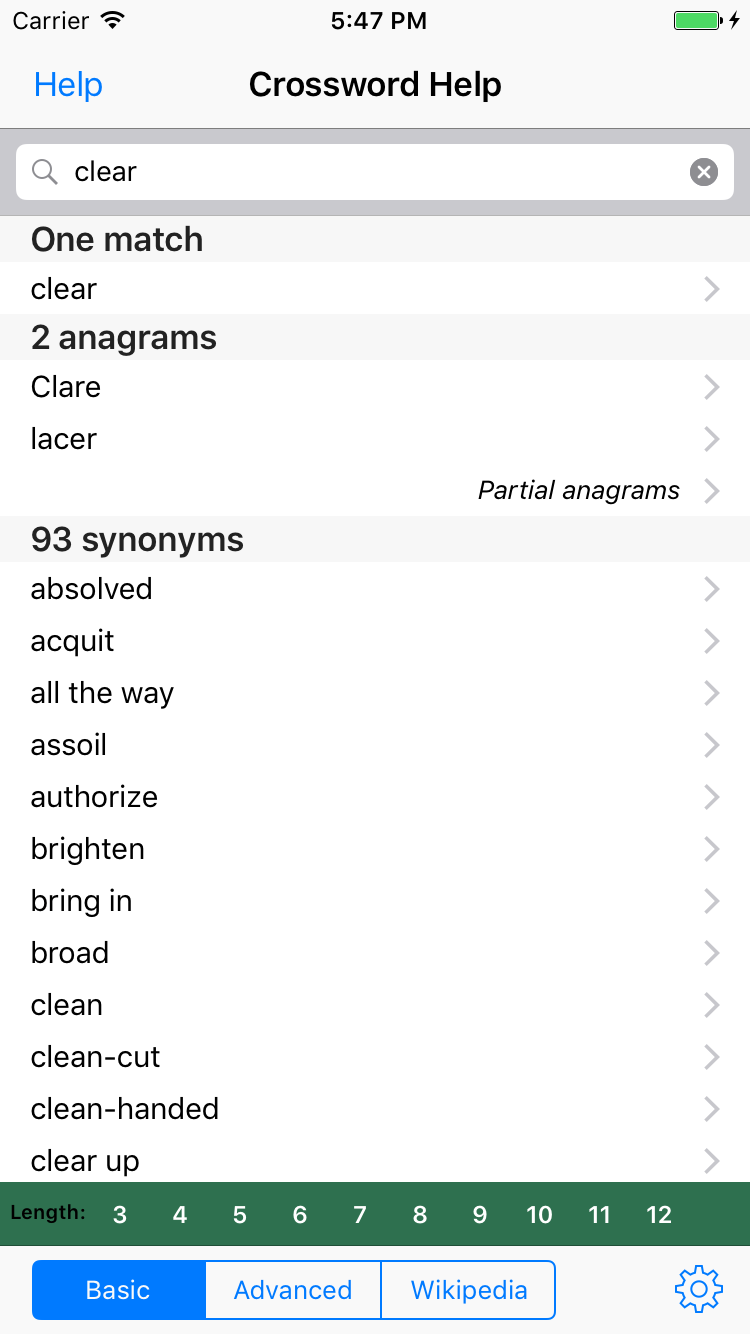
Task: Open the settings gear icon
Action: click(699, 1289)
